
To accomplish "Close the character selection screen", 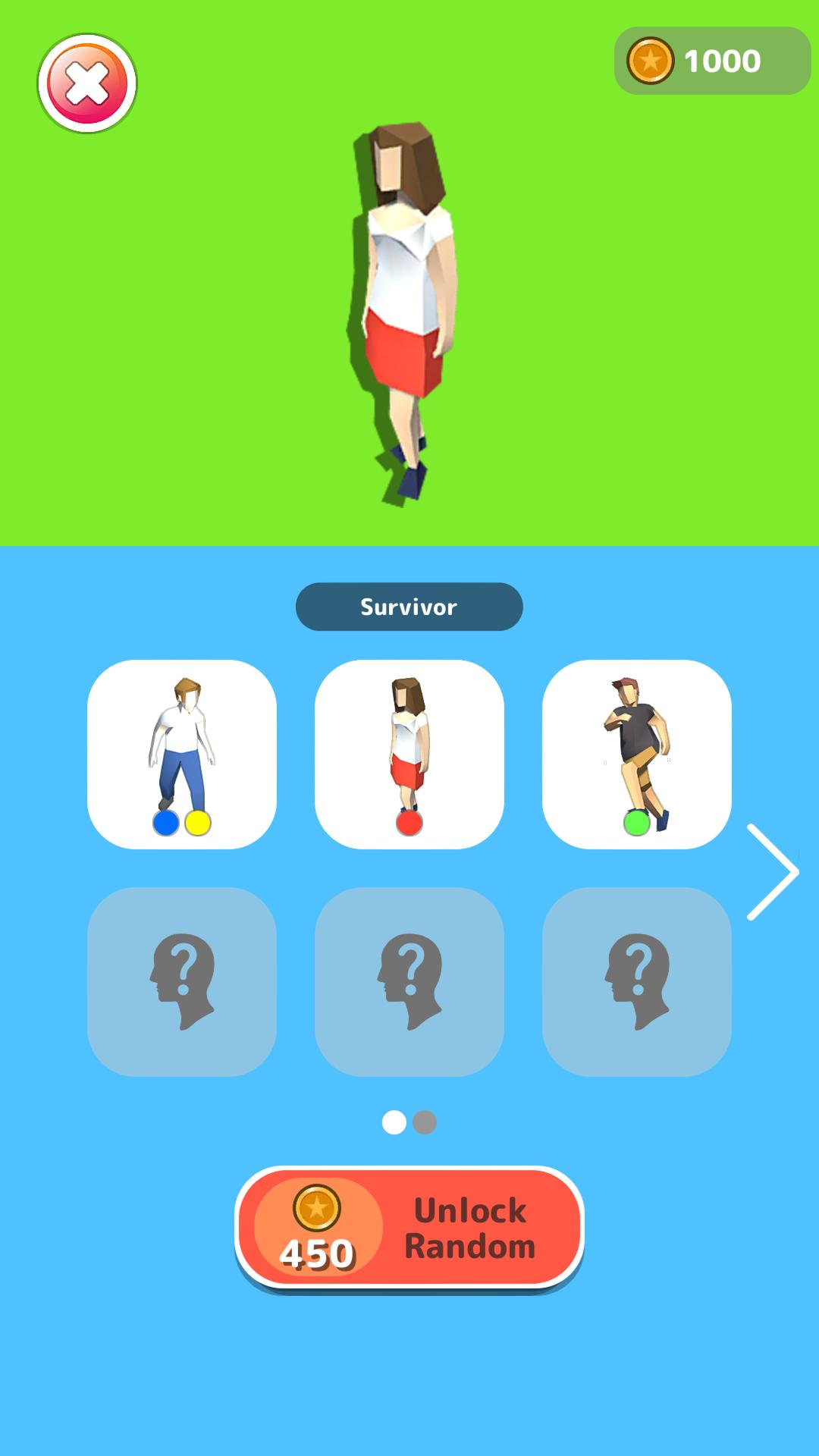I will pos(87,83).
